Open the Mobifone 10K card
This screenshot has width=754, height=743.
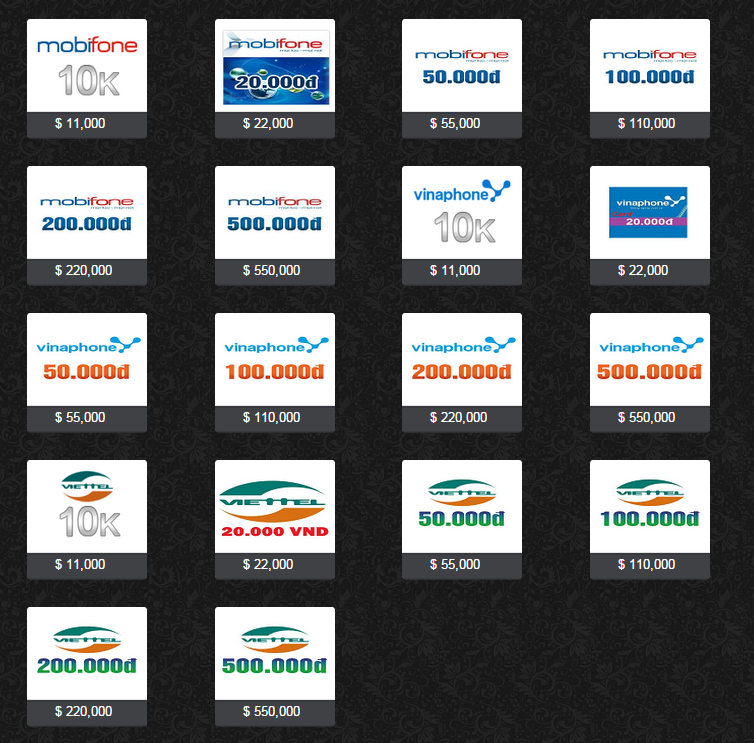coord(87,66)
